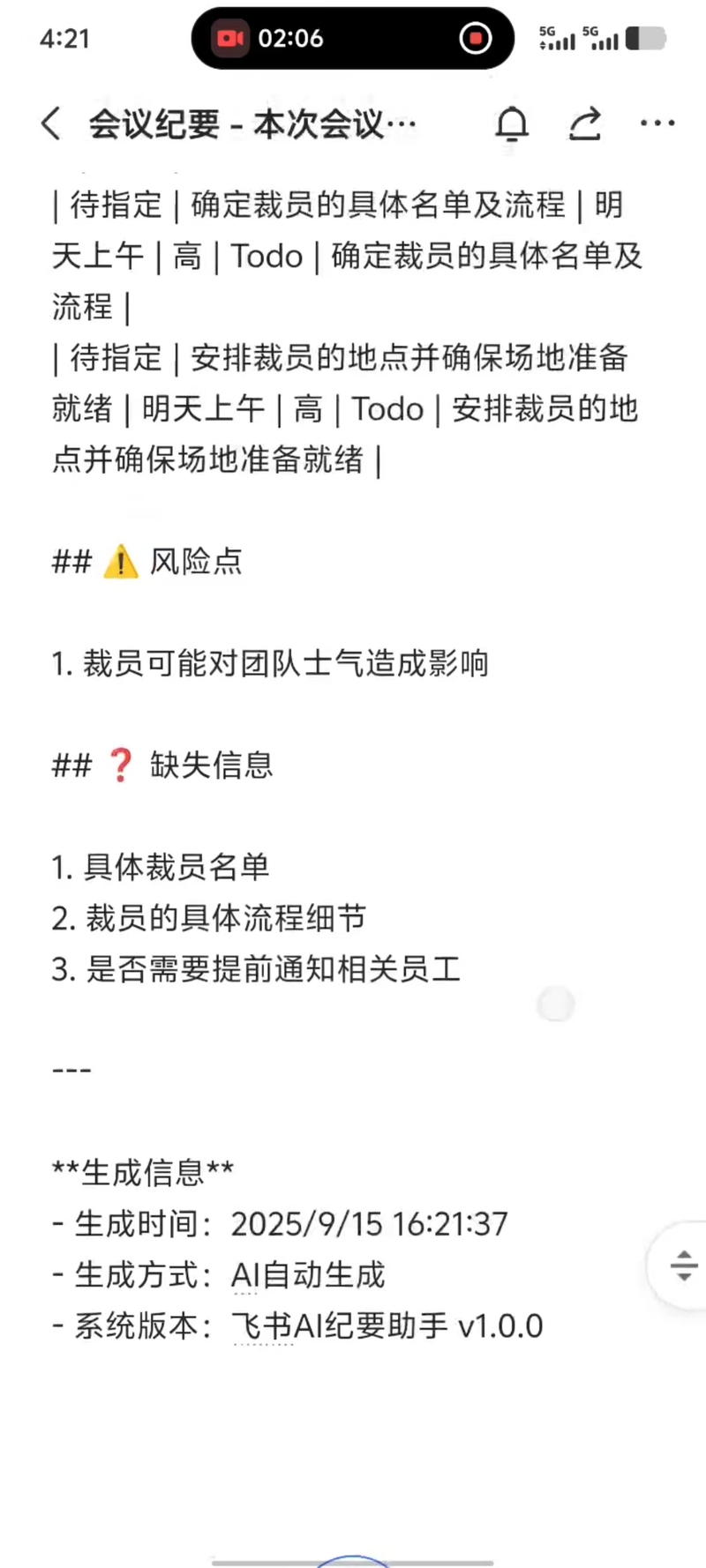The width and height of the screenshot is (706, 1568).
Task: Share this document
Action: point(584,123)
